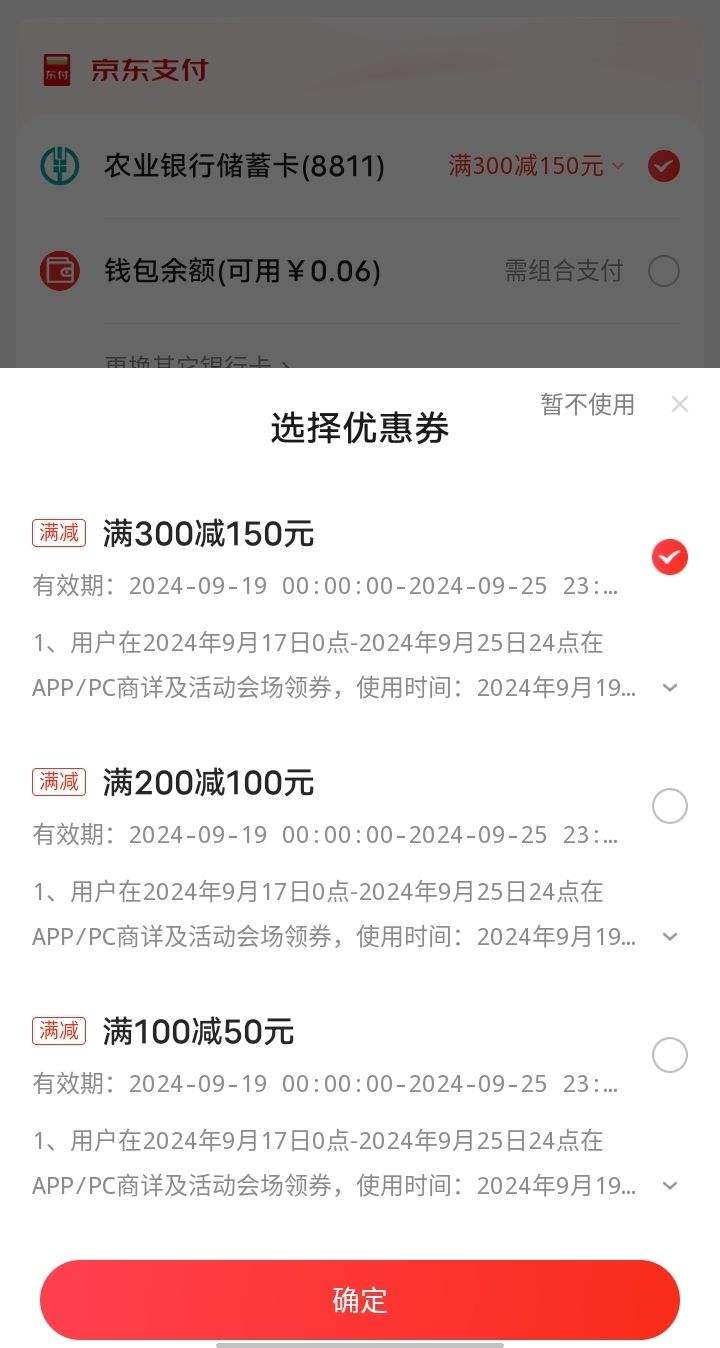Confirm selection with 确定 button
The height and width of the screenshot is (1348, 720).
click(360, 1300)
